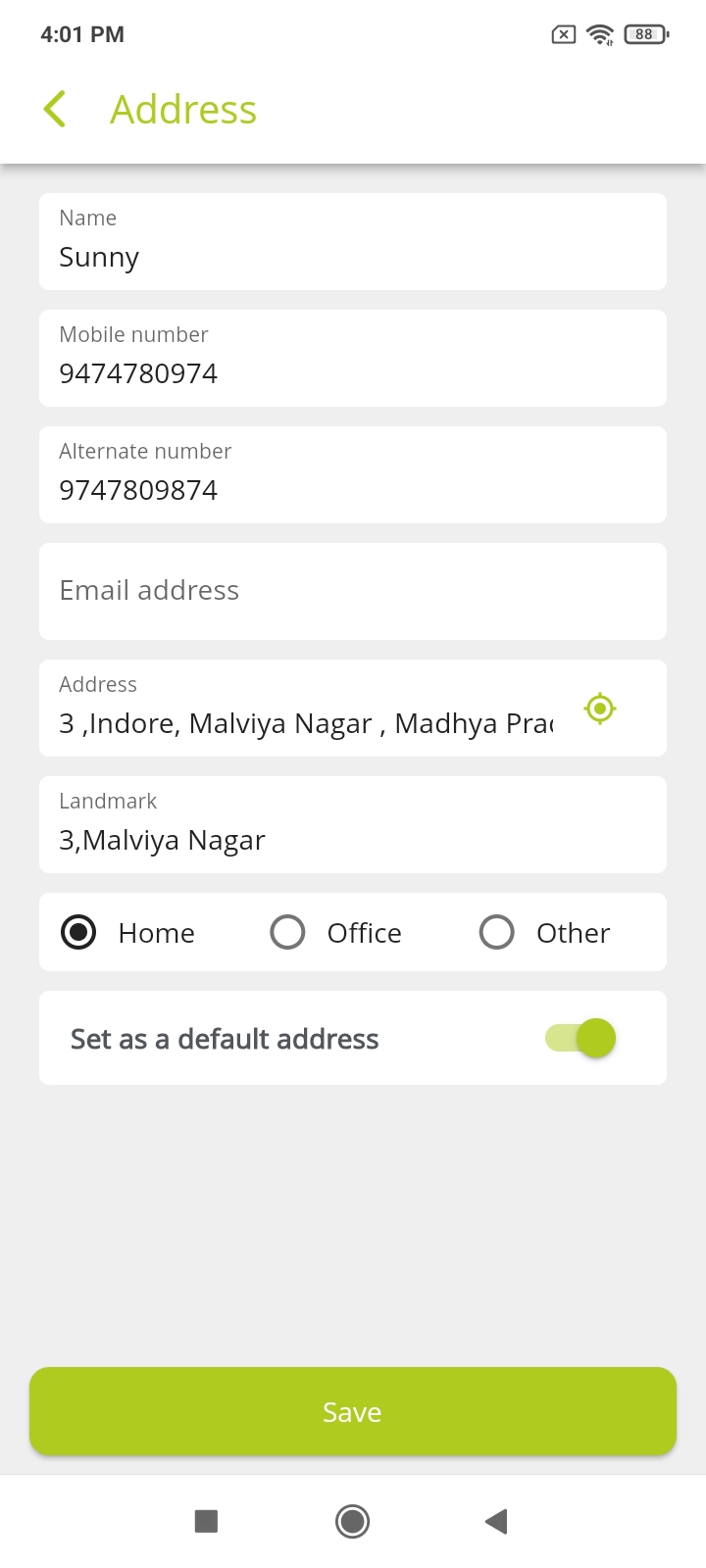706x1568 pixels.
Task: Save the address
Action: [353, 1411]
